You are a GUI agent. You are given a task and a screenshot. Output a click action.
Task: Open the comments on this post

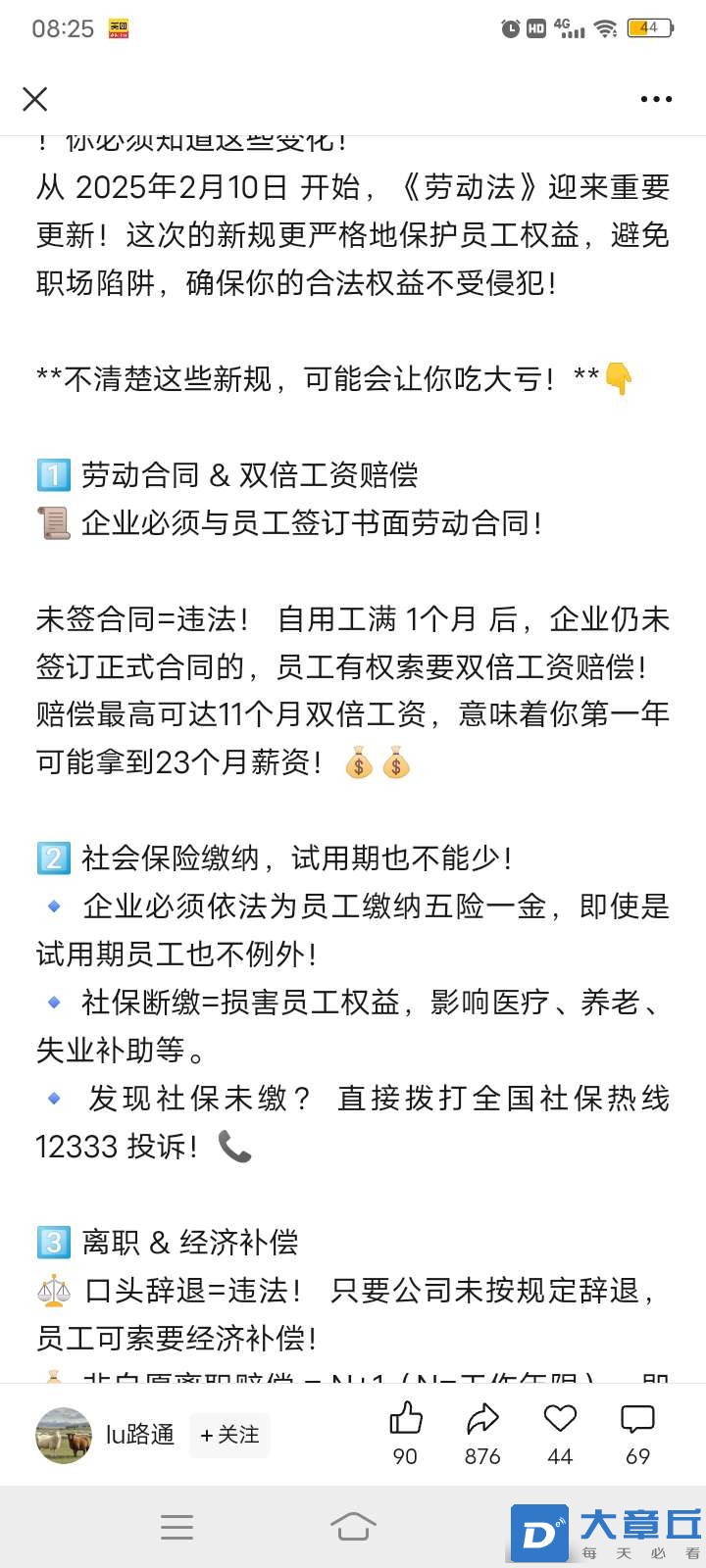tap(637, 1419)
